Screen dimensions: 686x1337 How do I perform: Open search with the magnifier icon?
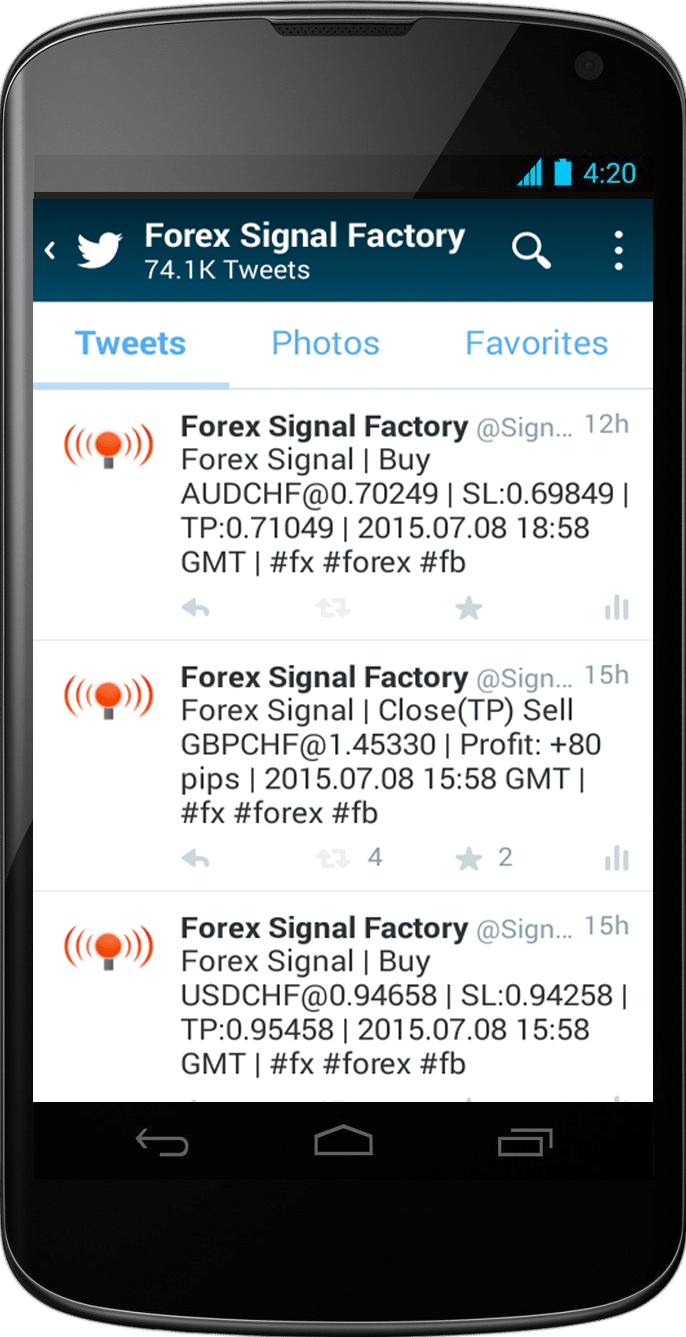tap(532, 250)
